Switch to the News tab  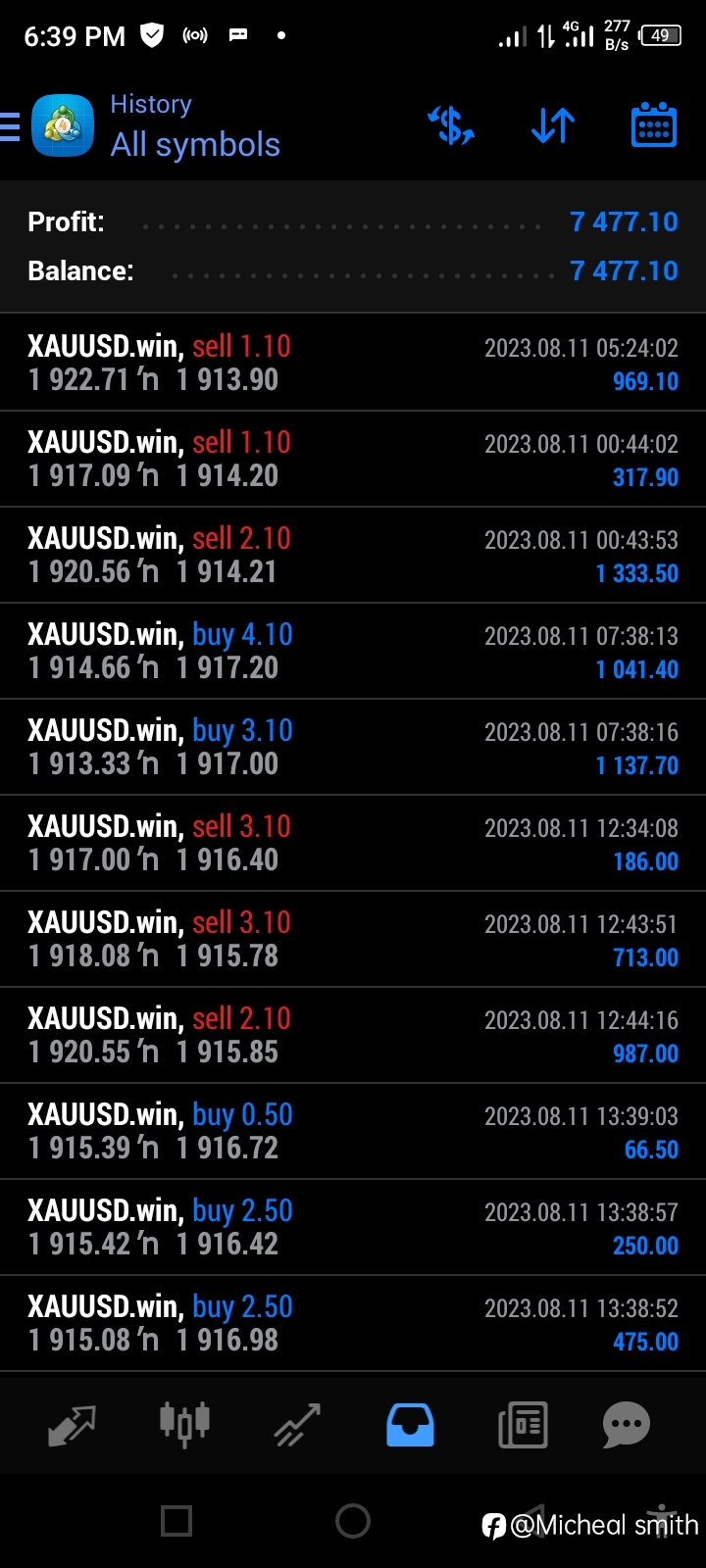[x=523, y=1425]
